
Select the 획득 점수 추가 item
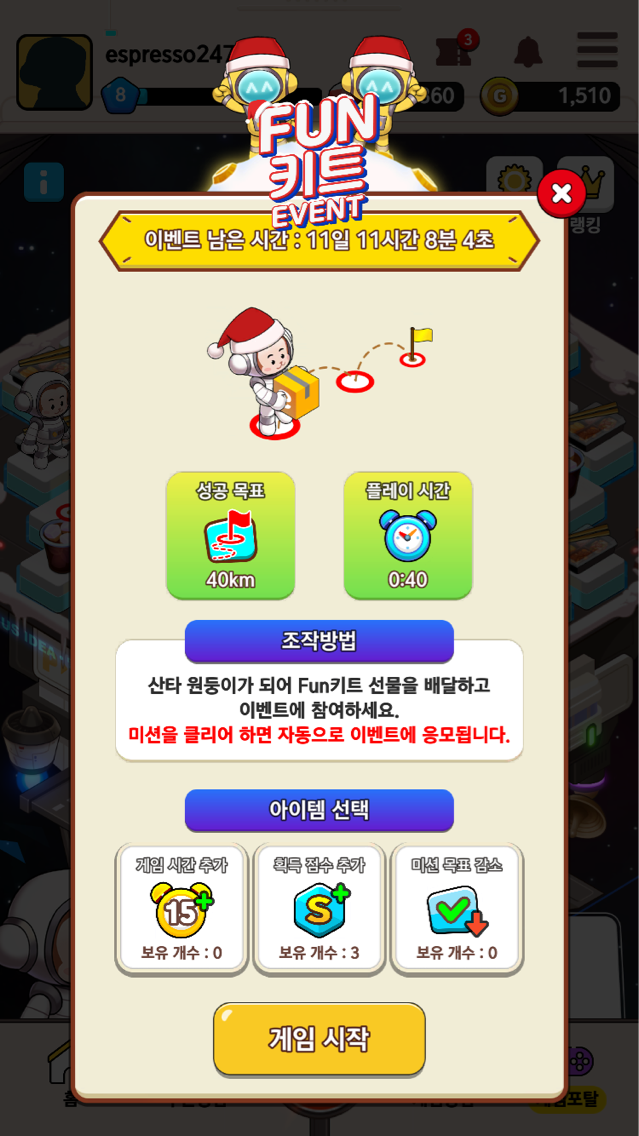point(319,909)
